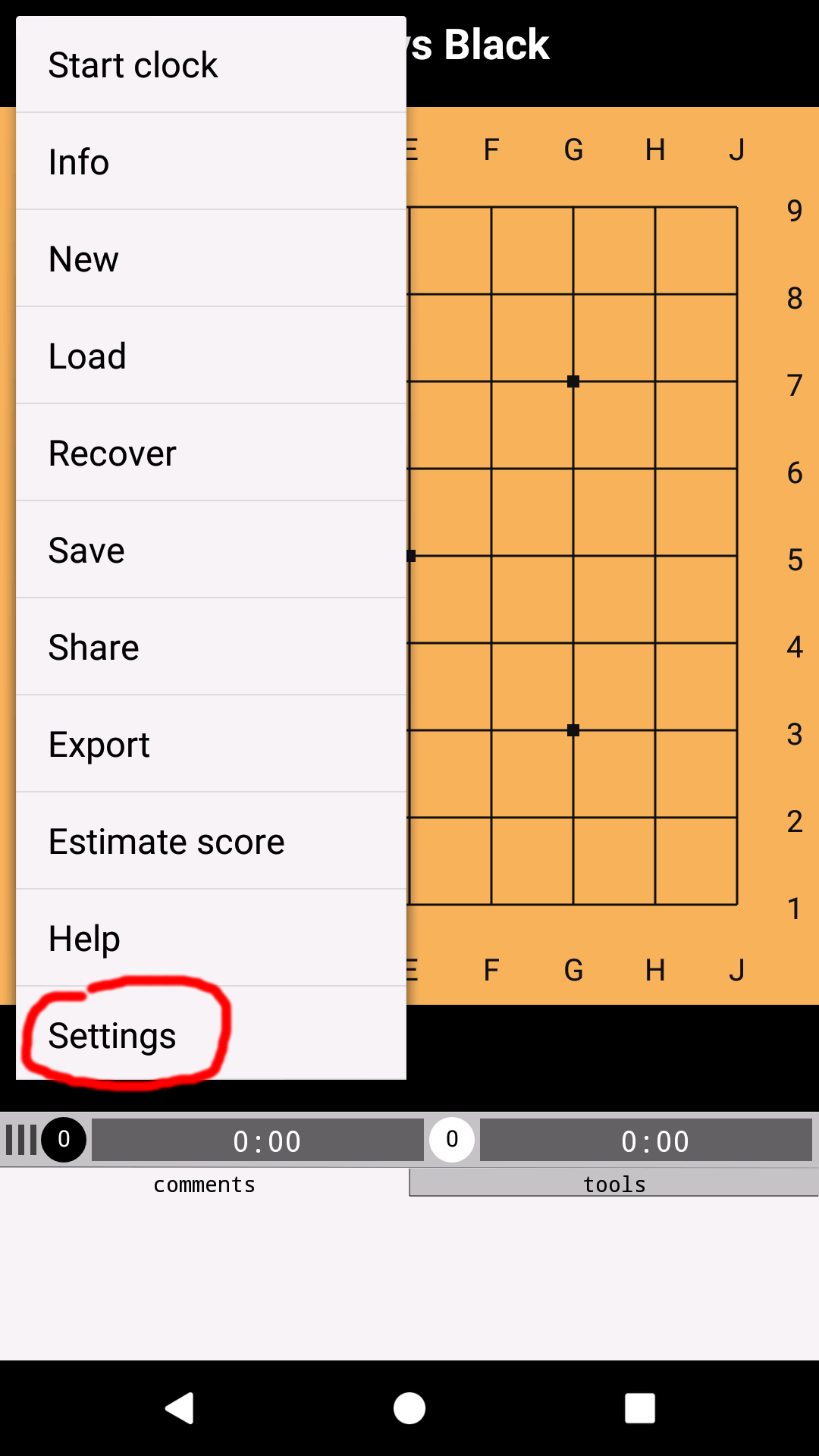This screenshot has height=1456, width=819.
Task: Tap Estimate score
Action: point(211,842)
